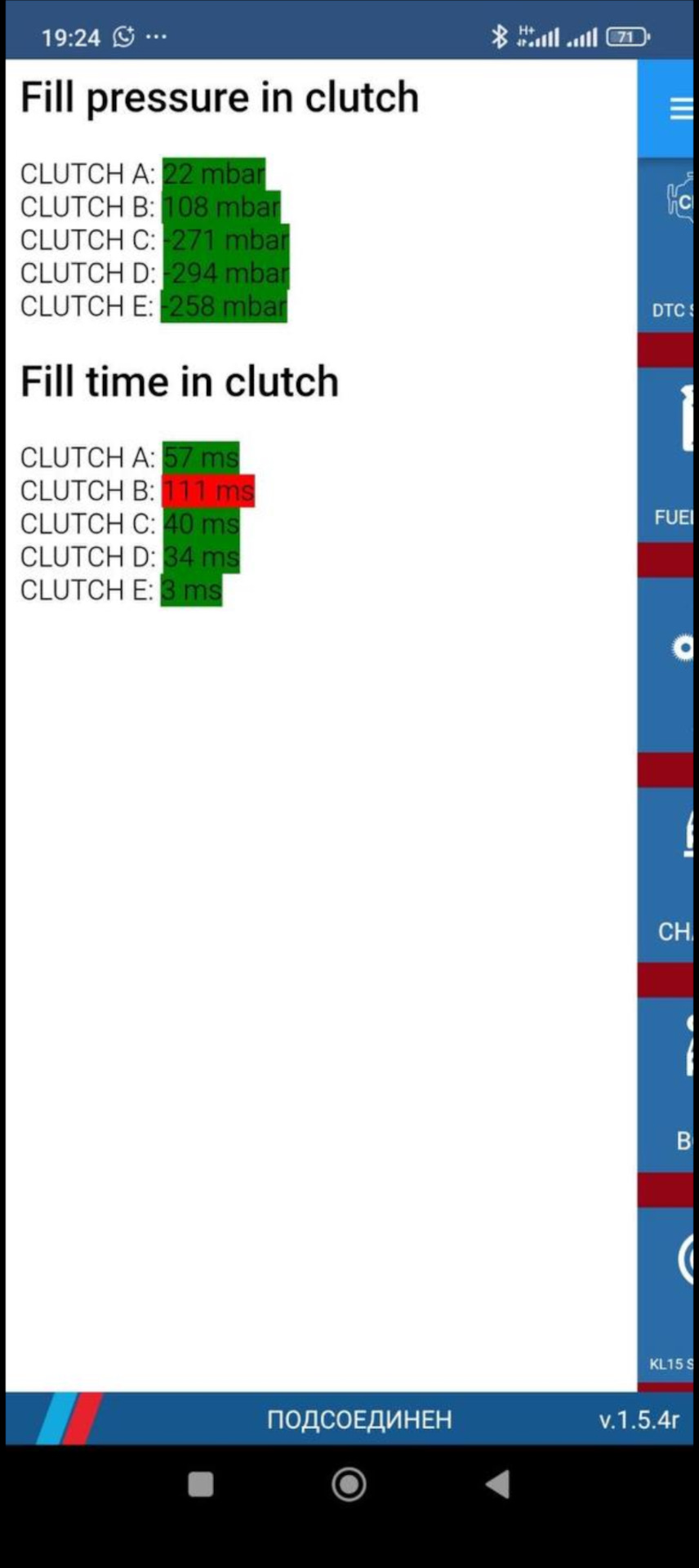The height and width of the screenshot is (1568, 699).
Task: Go back with the system back button
Action: [x=498, y=1484]
